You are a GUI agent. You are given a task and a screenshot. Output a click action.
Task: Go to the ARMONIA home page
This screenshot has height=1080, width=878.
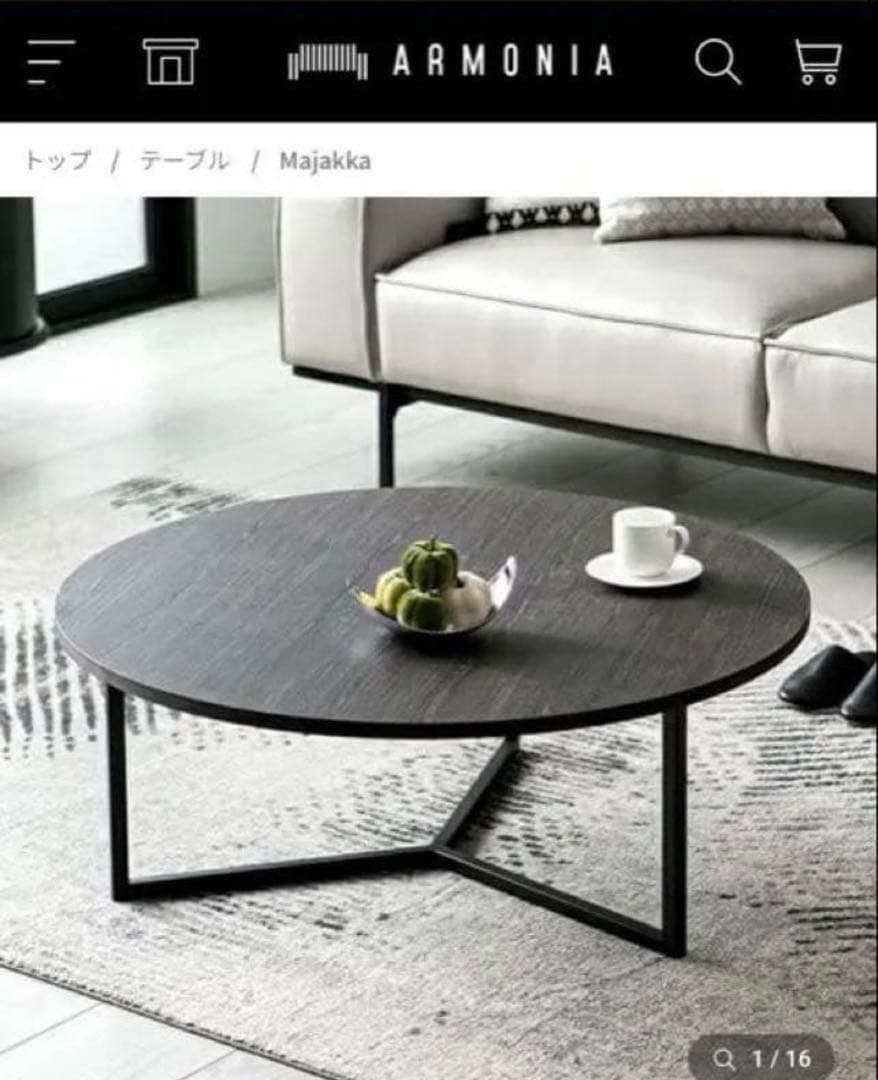451,62
